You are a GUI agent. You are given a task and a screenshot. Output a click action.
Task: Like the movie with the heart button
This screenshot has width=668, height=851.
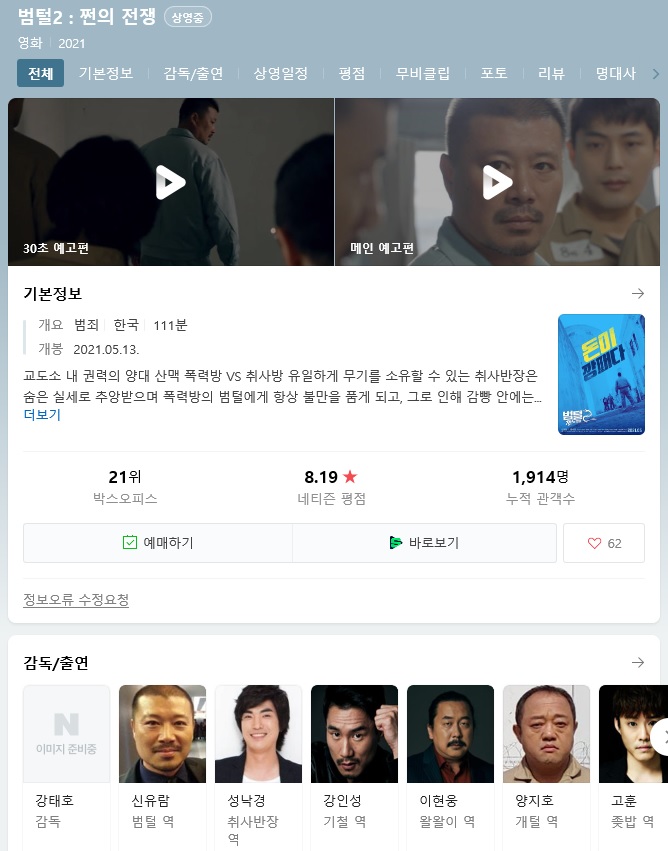point(604,543)
